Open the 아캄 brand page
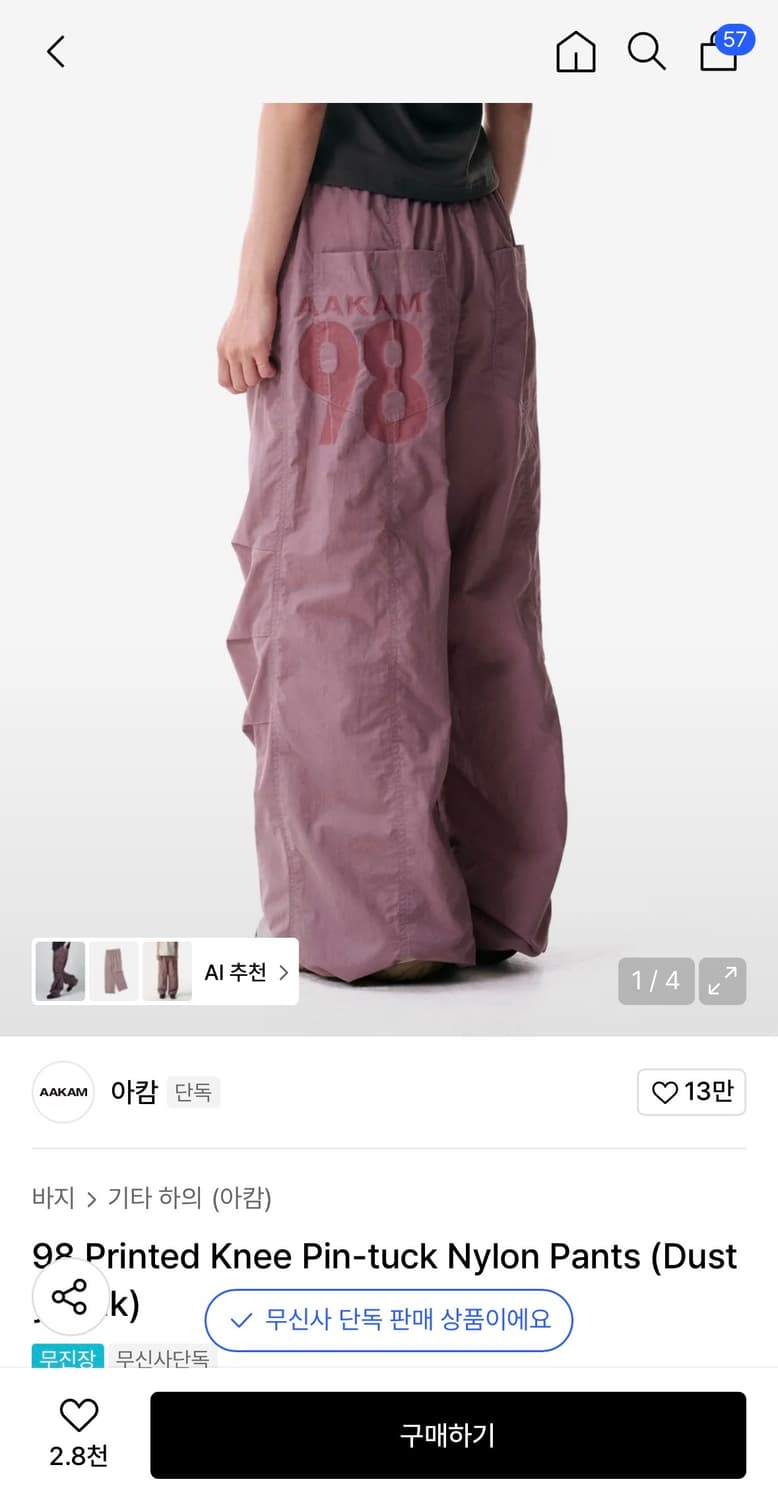 pos(134,1092)
